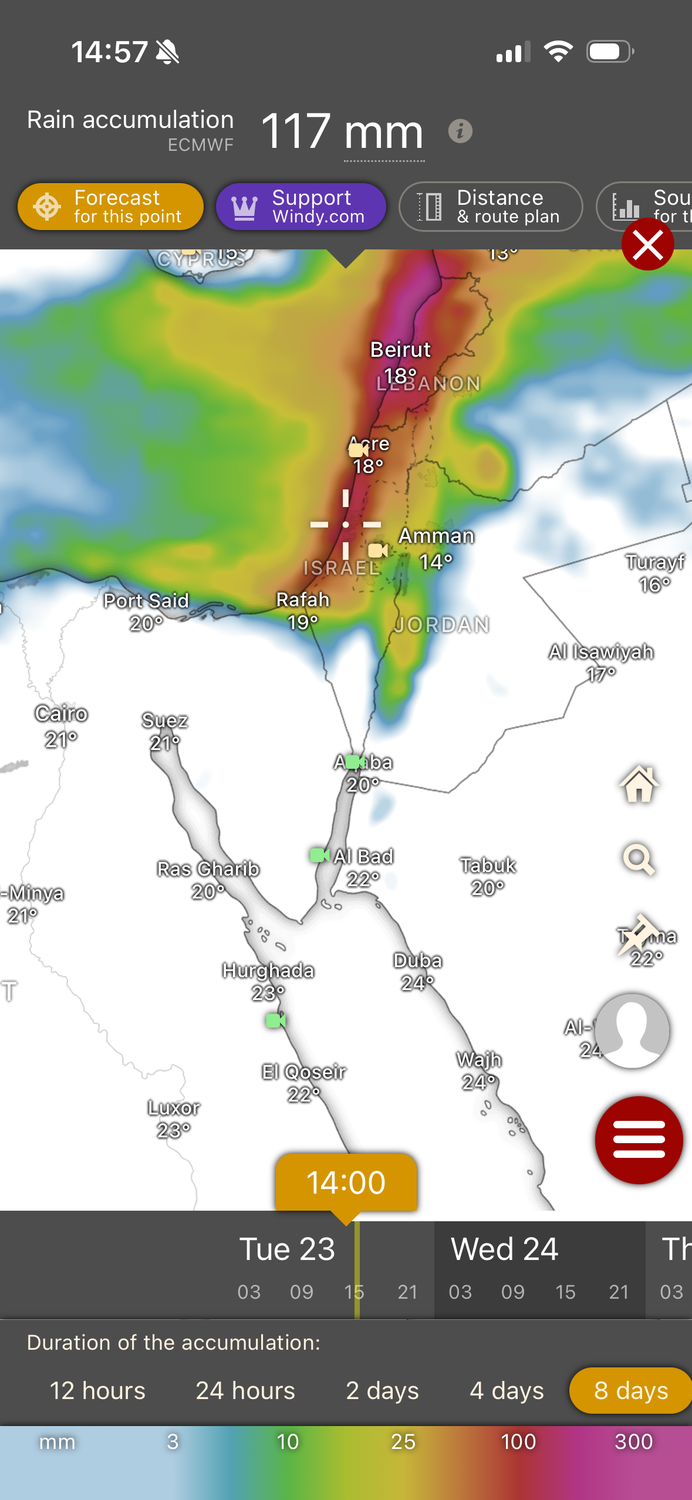Select 8 days accumulation

coord(630,1391)
